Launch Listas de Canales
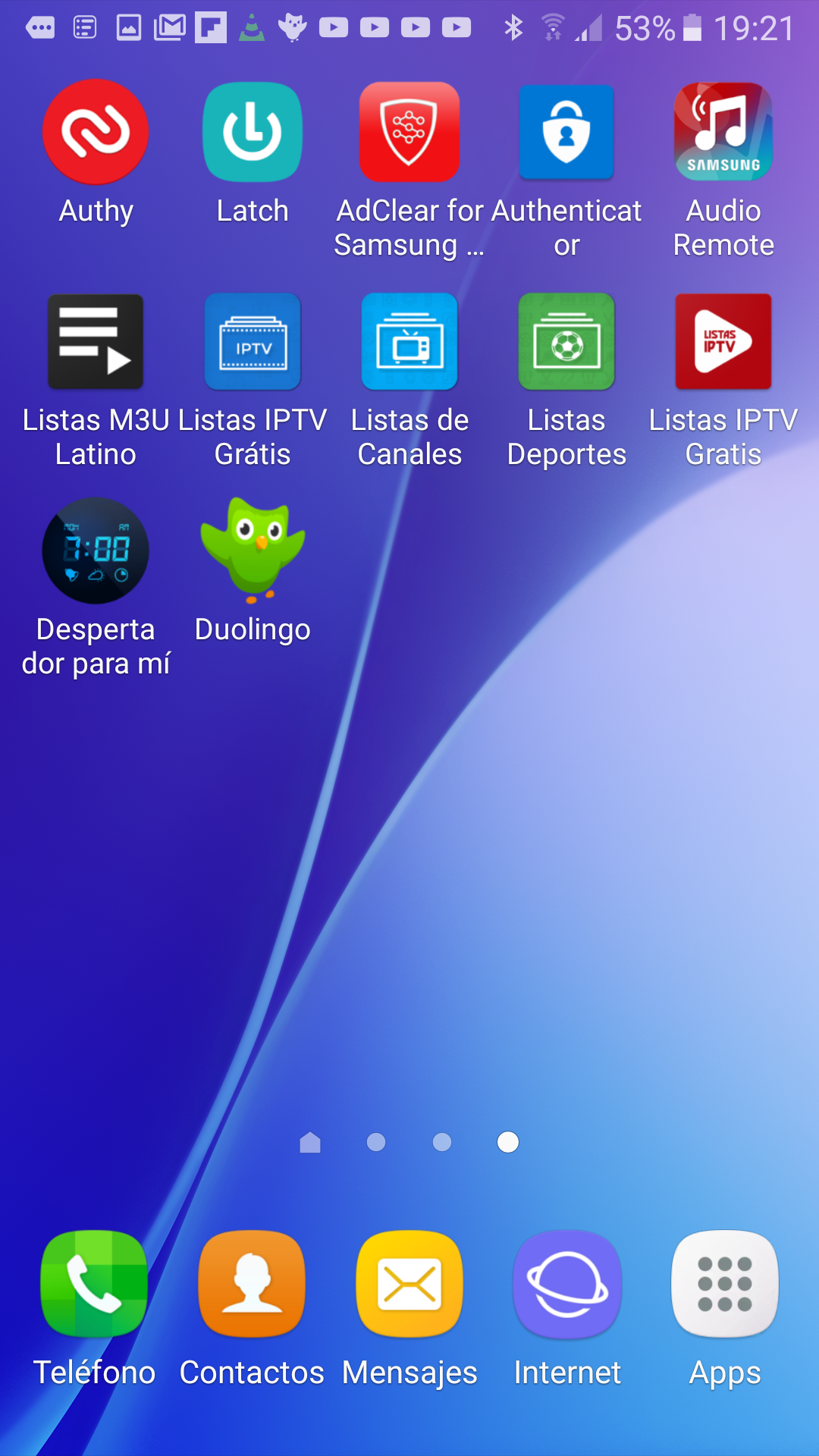The height and width of the screenshot is (1456, 819). 409,342
